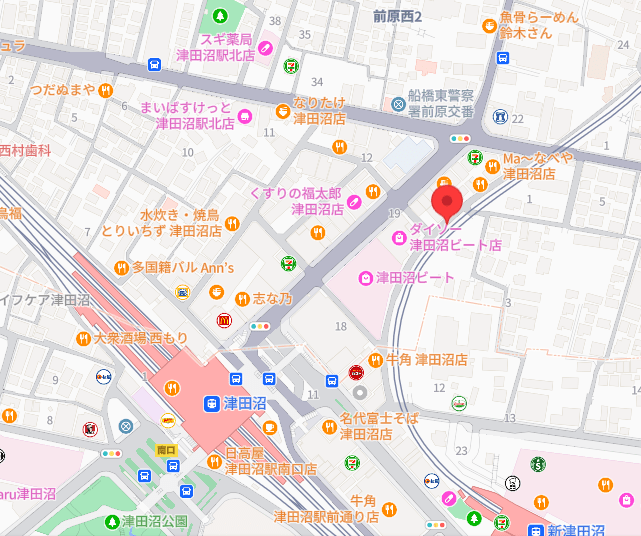
Task: Tap 日高屋 津田沼駅南口店 marker
Action: pos(214,461)
